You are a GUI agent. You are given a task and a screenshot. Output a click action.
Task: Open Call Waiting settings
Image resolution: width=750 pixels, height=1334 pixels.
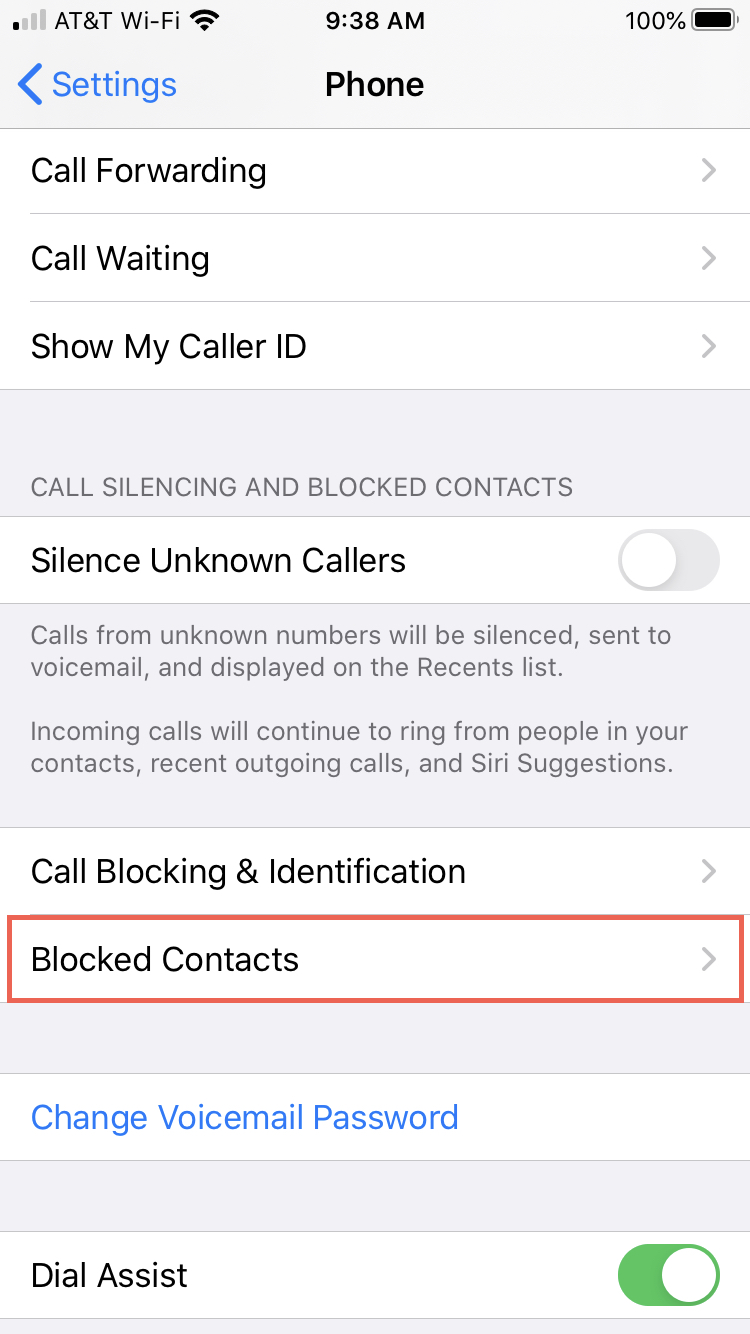click(x=375, y=259)
